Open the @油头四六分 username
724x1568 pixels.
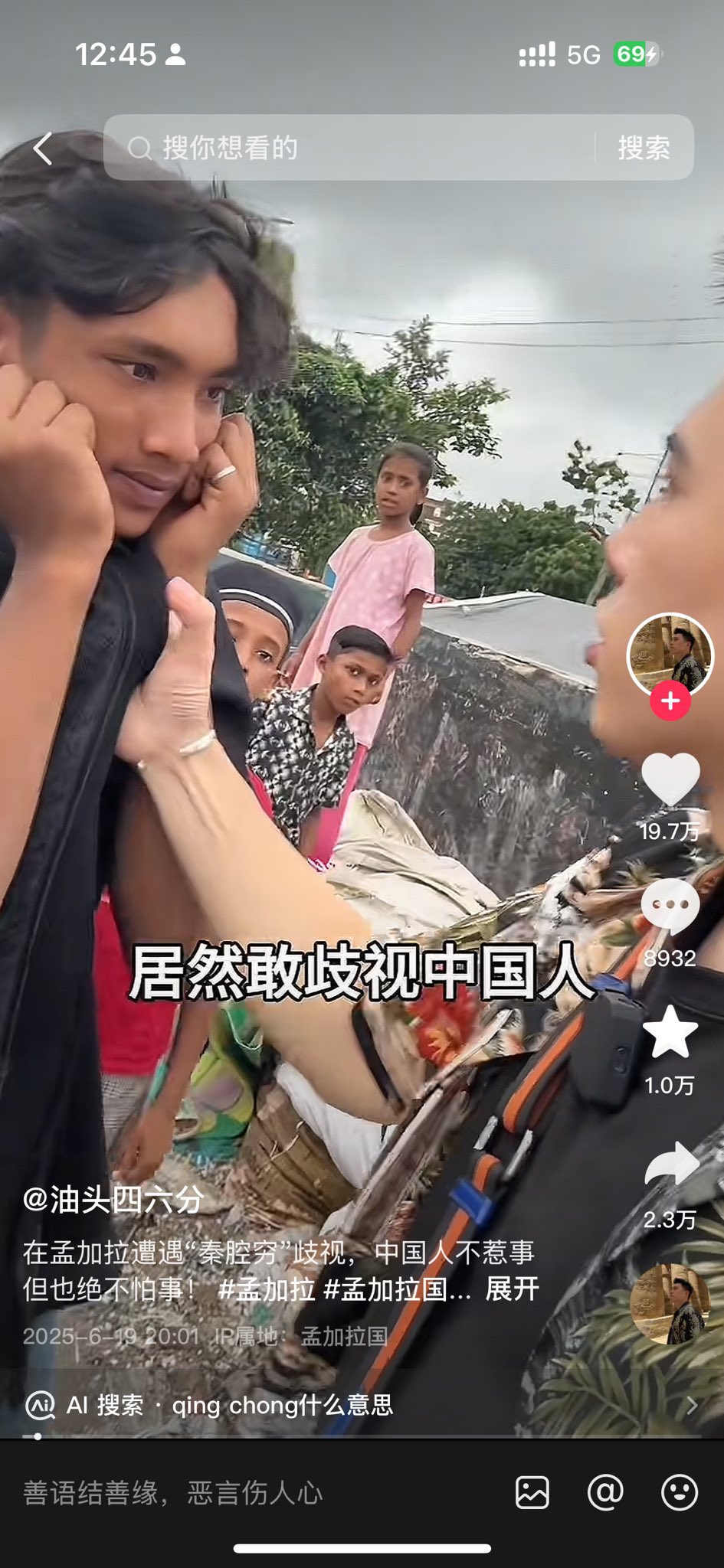(113, 1198)
